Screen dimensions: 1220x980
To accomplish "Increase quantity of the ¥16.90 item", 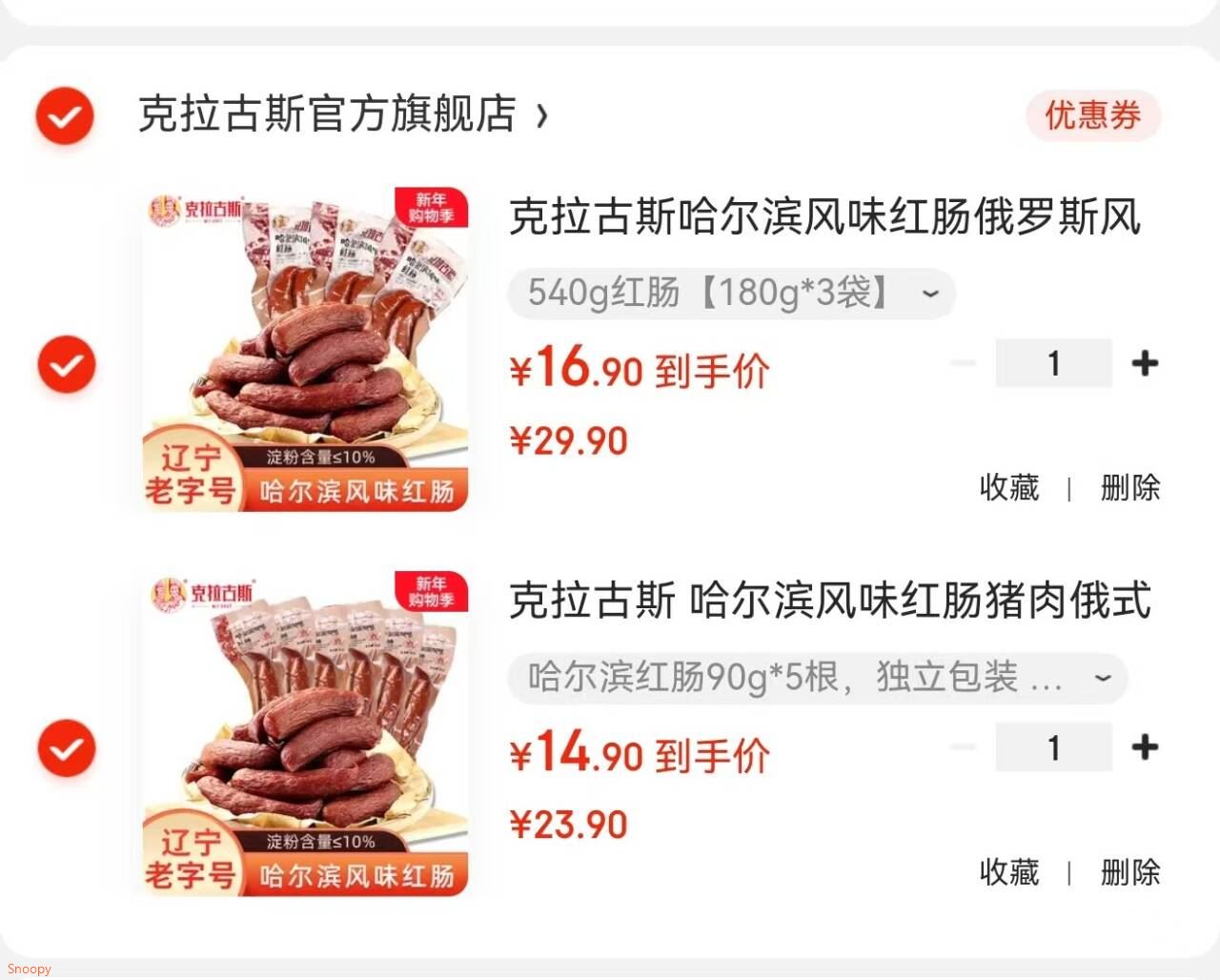I will [1145, 363].
